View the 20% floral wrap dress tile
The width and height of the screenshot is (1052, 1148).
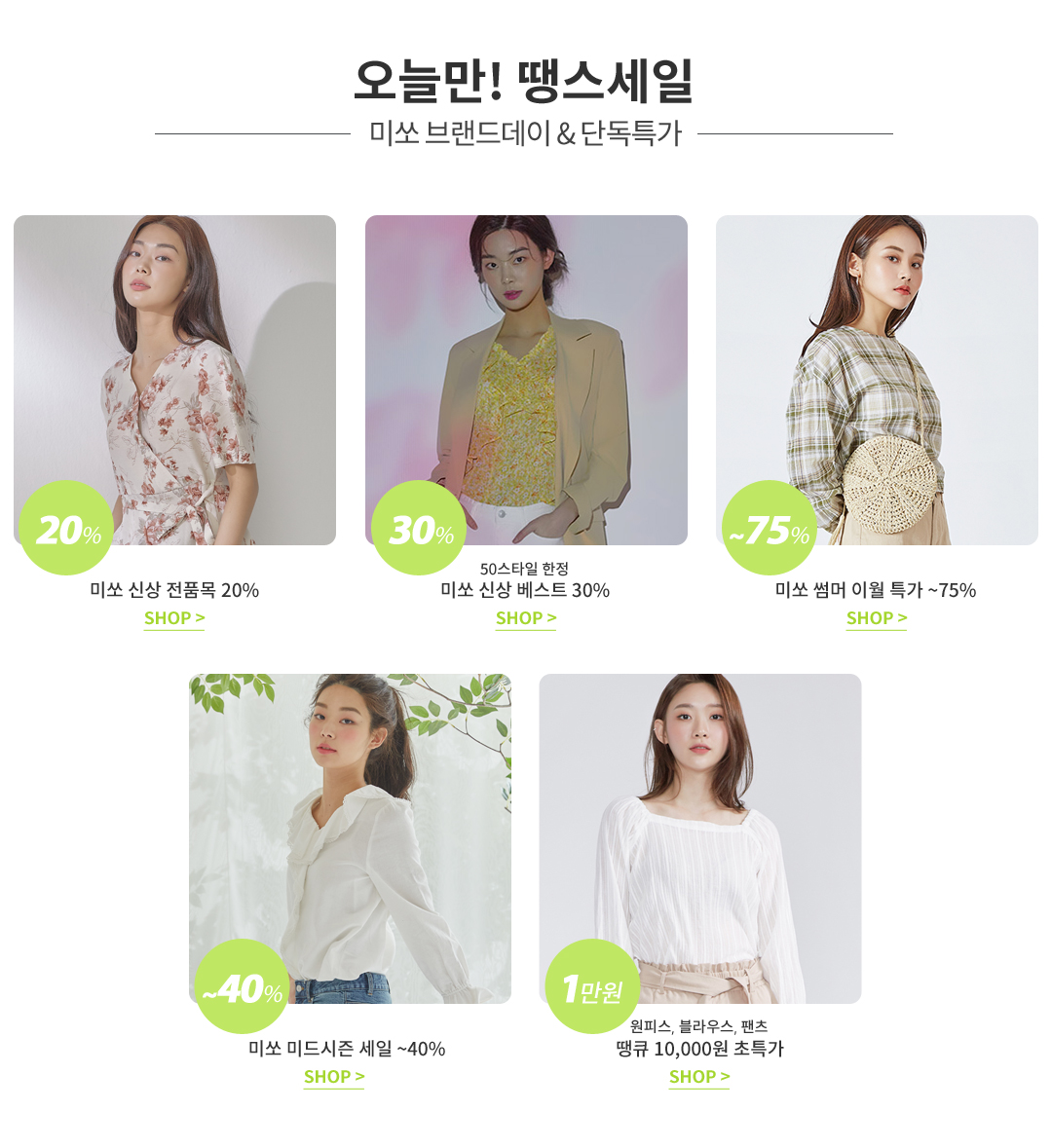click(x=174, y=380)
